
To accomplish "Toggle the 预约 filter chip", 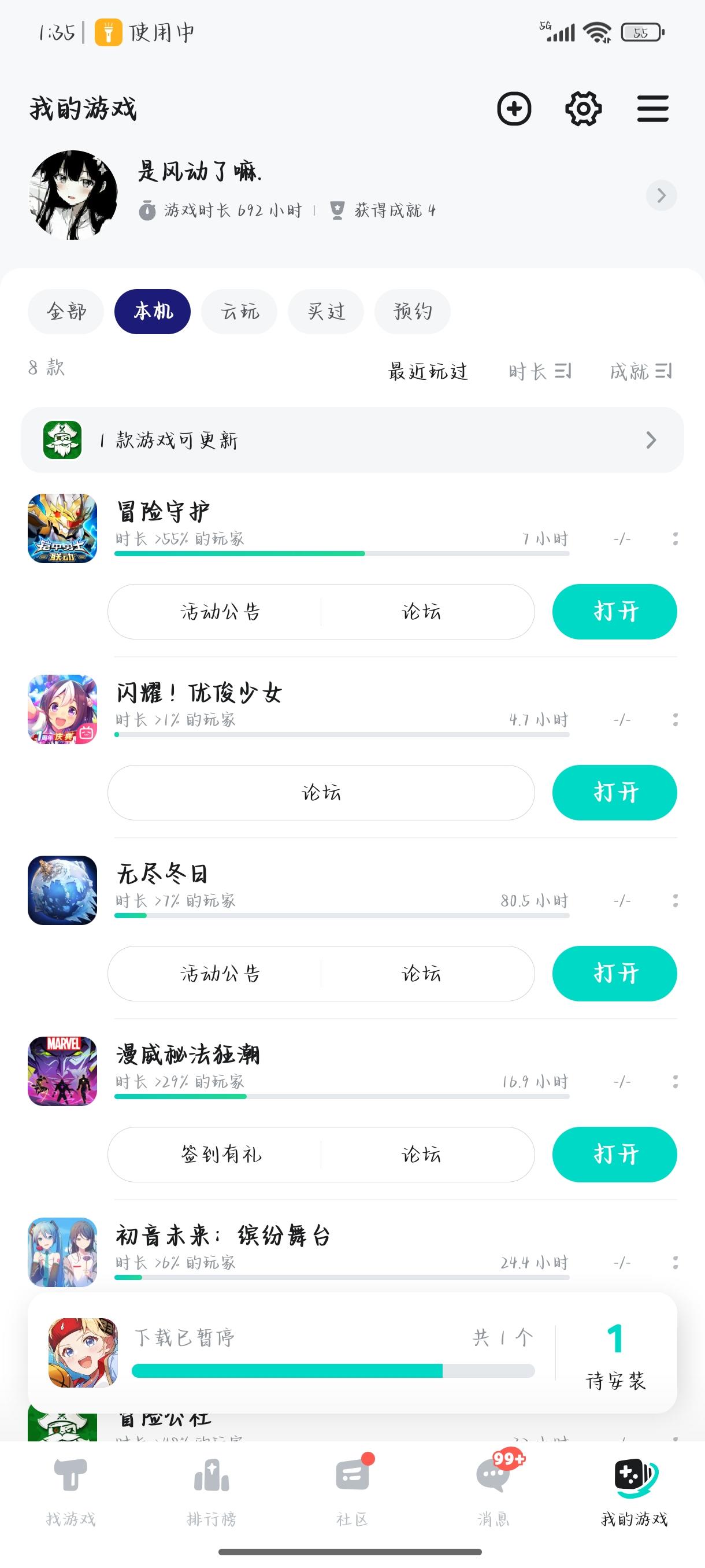I will [412, 311].
